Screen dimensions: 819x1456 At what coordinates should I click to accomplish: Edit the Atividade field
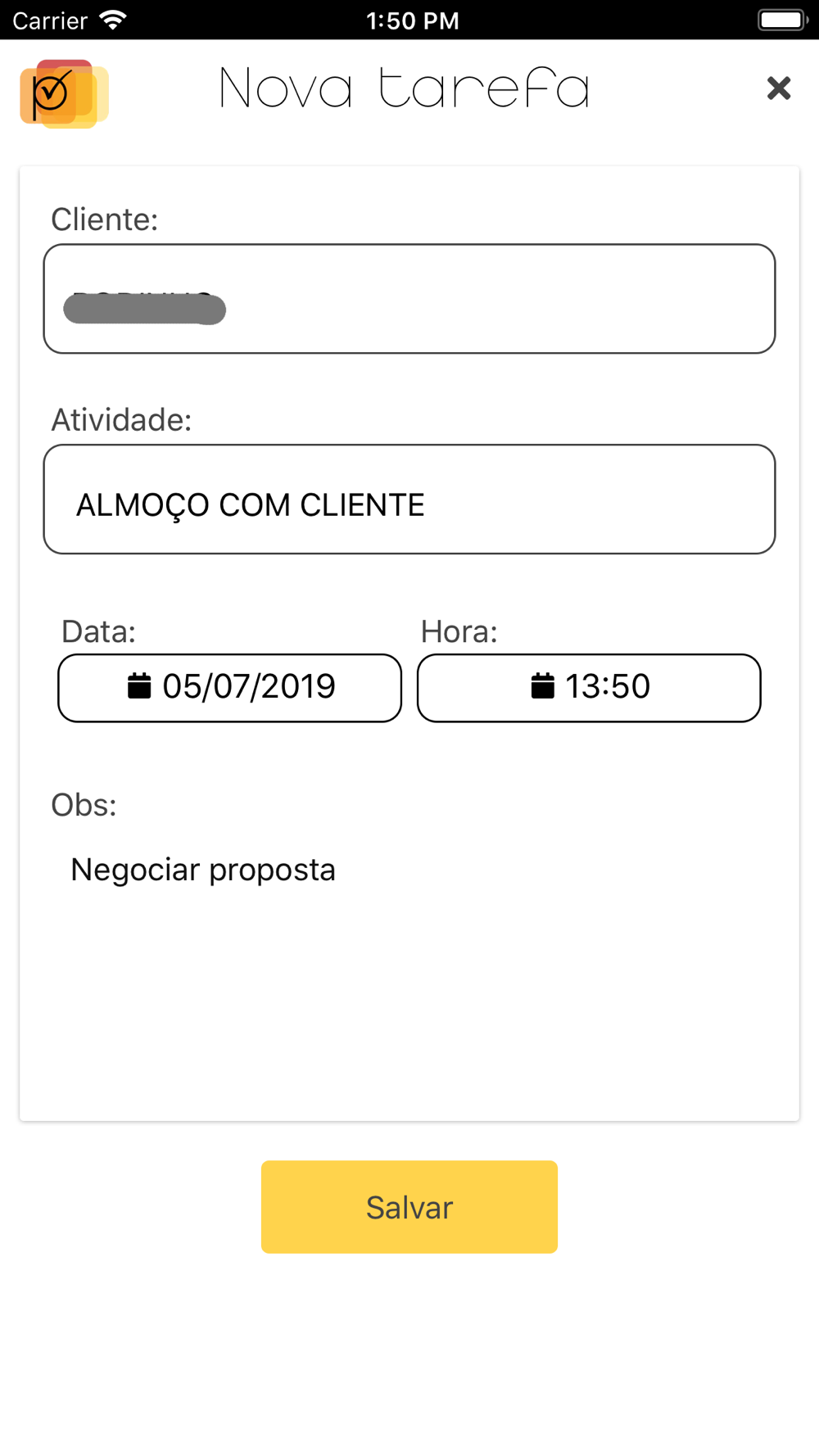point(409,500)
